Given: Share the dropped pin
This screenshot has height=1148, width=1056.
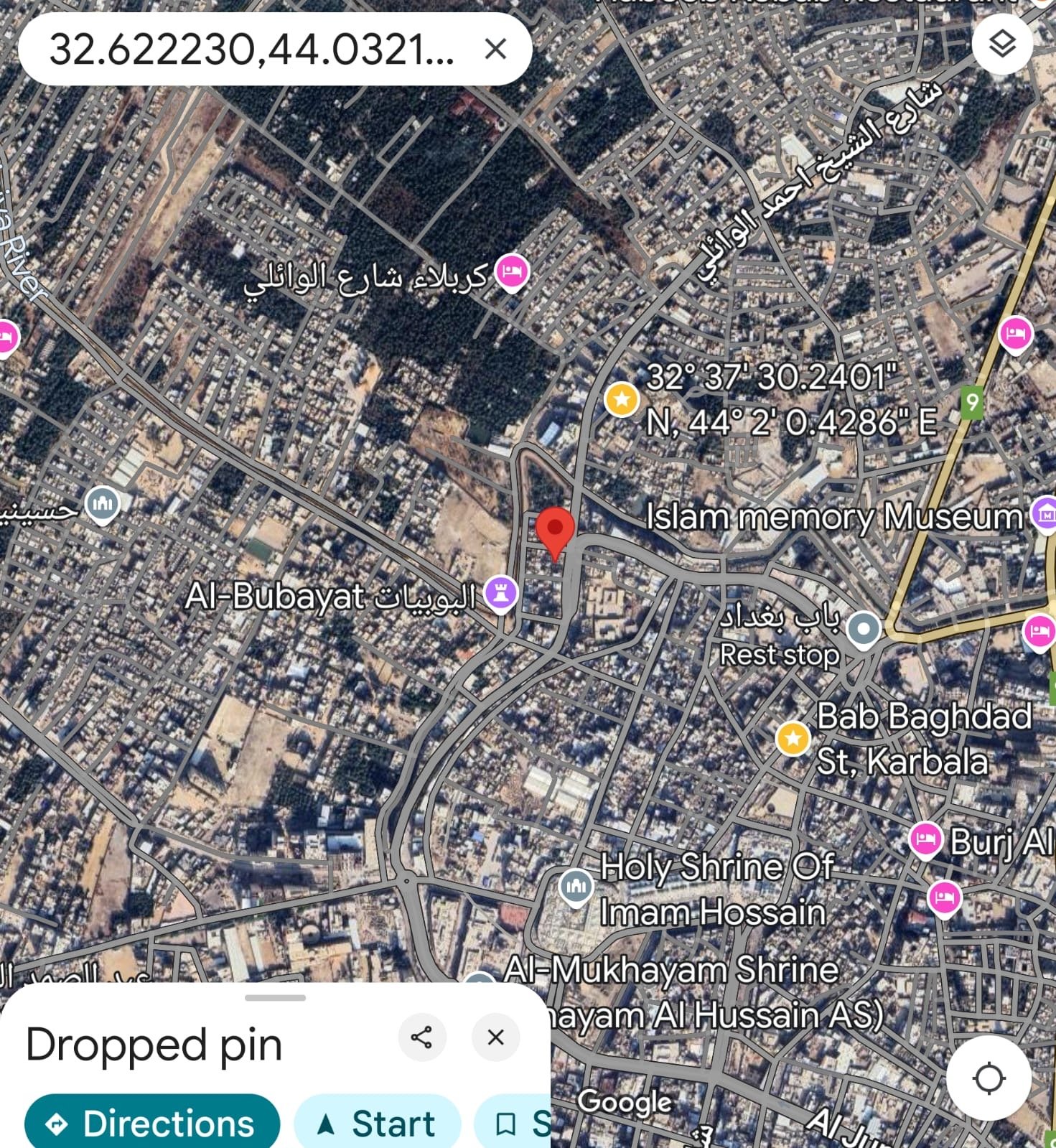Looking at the screenshot, I should pyautogui.click(x=421, y=1037).
